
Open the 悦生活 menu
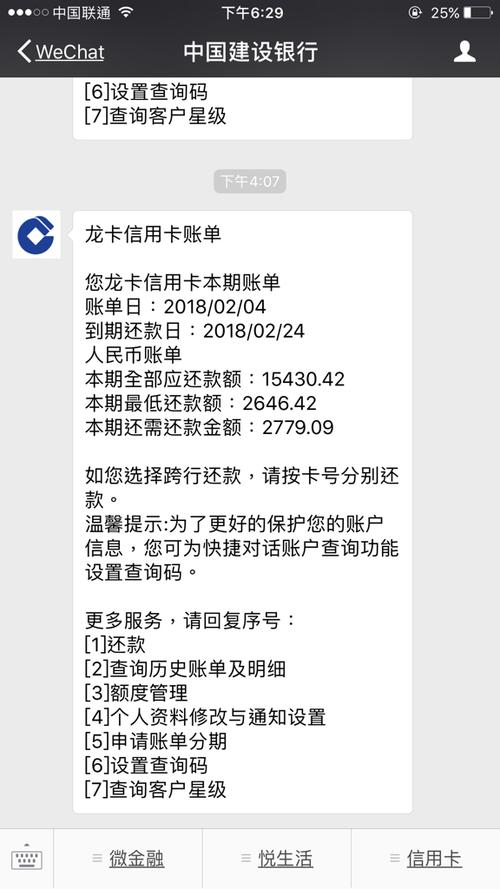(x=277, y=858)
